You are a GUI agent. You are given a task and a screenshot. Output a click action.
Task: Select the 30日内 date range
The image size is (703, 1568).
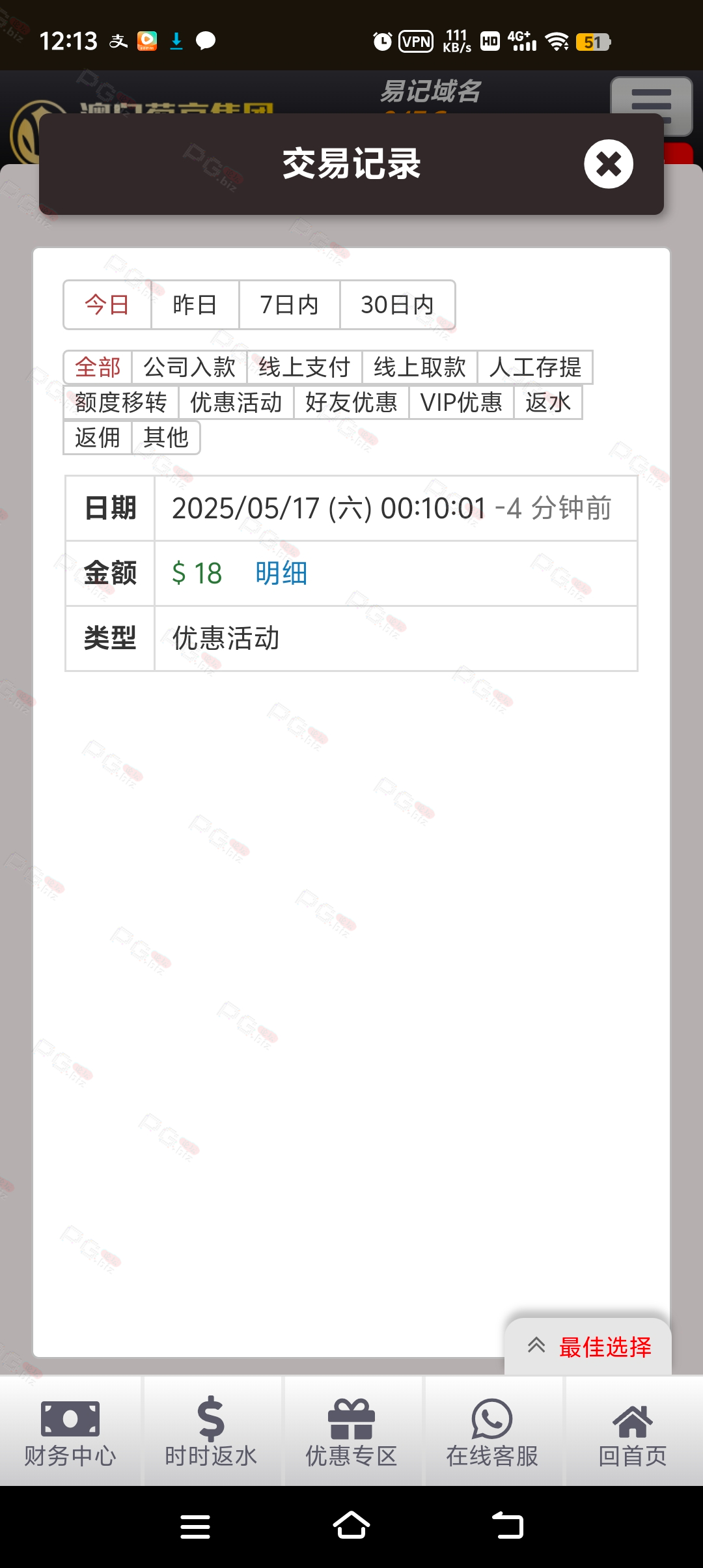pos(397,305)
